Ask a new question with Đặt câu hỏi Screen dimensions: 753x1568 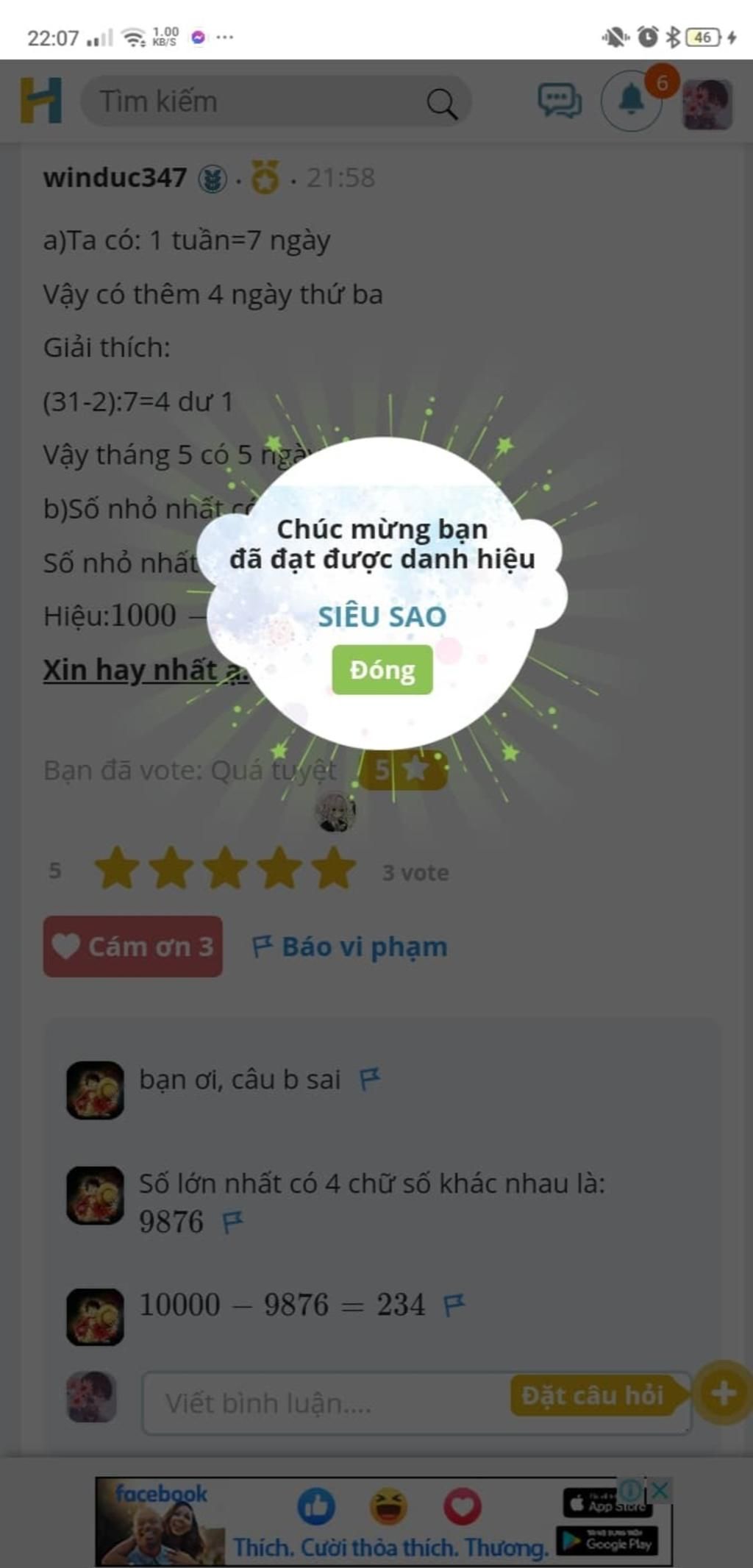pos(594,1395)
